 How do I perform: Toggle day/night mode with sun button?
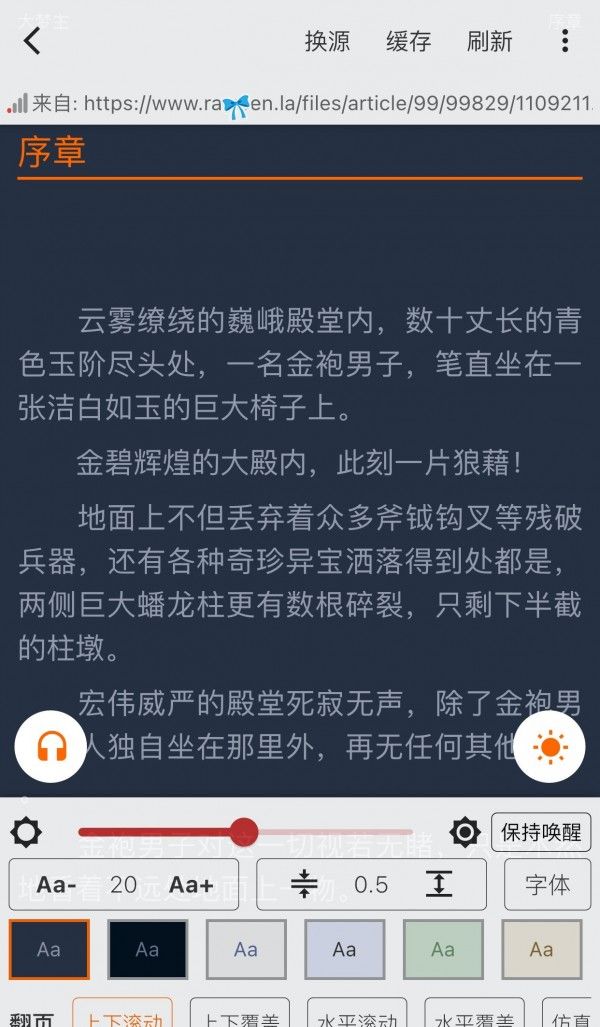pyautogui.click(x=549, y=746)
